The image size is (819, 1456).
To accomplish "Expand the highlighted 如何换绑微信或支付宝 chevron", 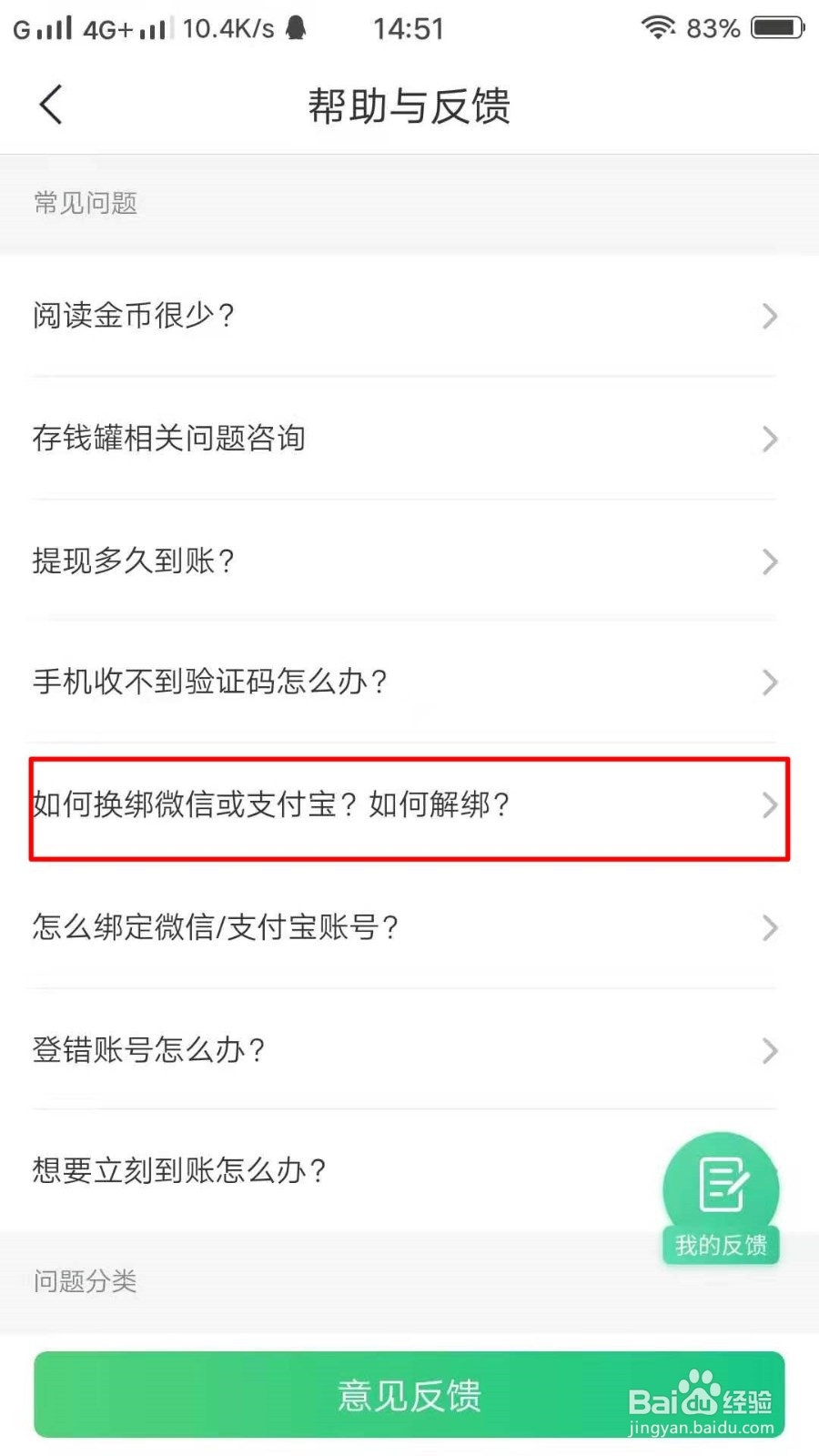I will (x=769, y=805).
